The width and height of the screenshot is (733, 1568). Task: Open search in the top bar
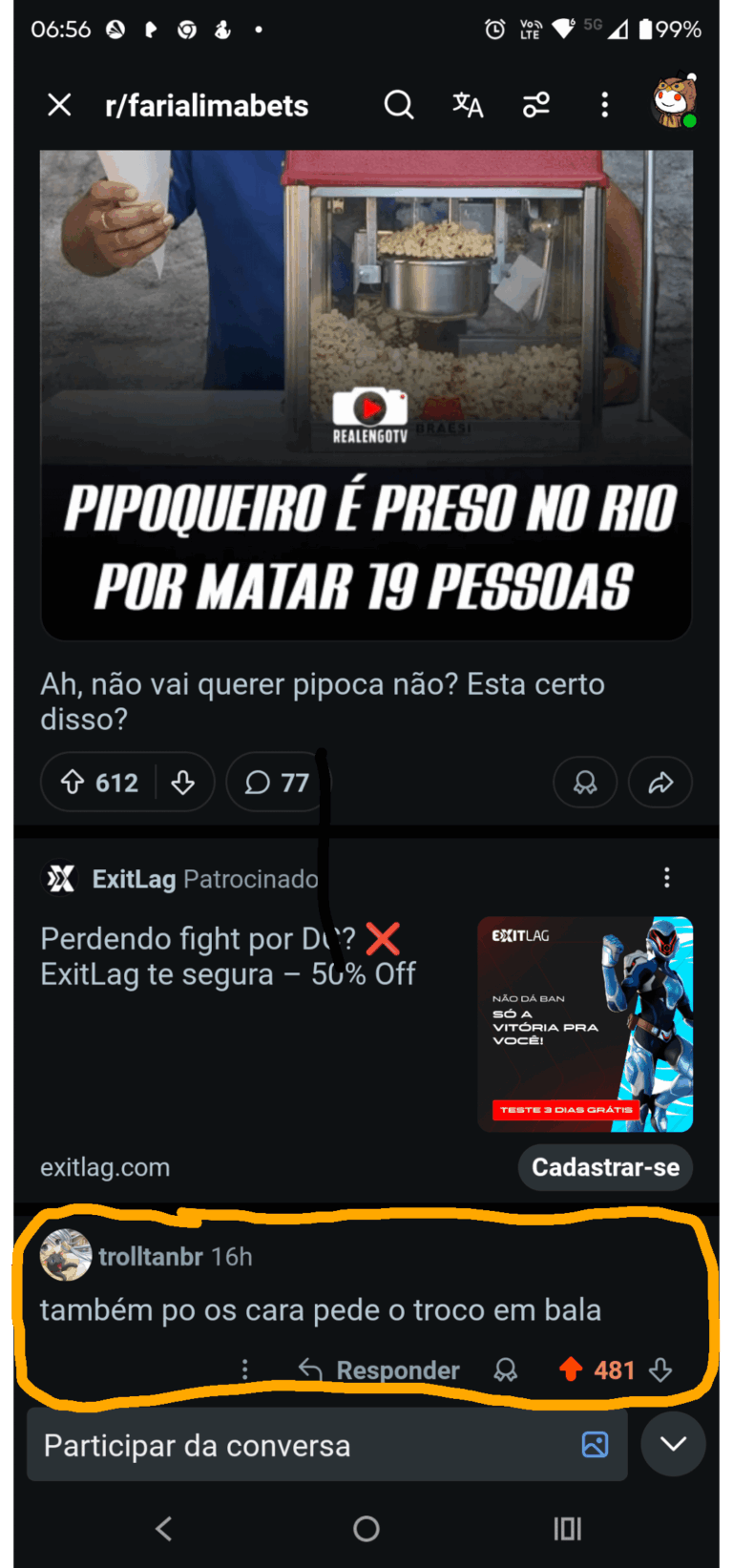click(x=399, y=105)
